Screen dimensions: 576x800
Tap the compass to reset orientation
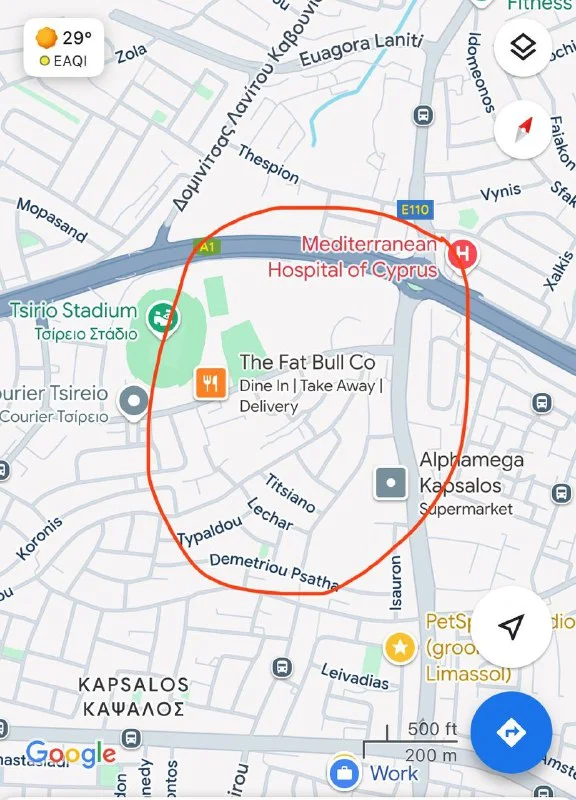tap(523, 129)
